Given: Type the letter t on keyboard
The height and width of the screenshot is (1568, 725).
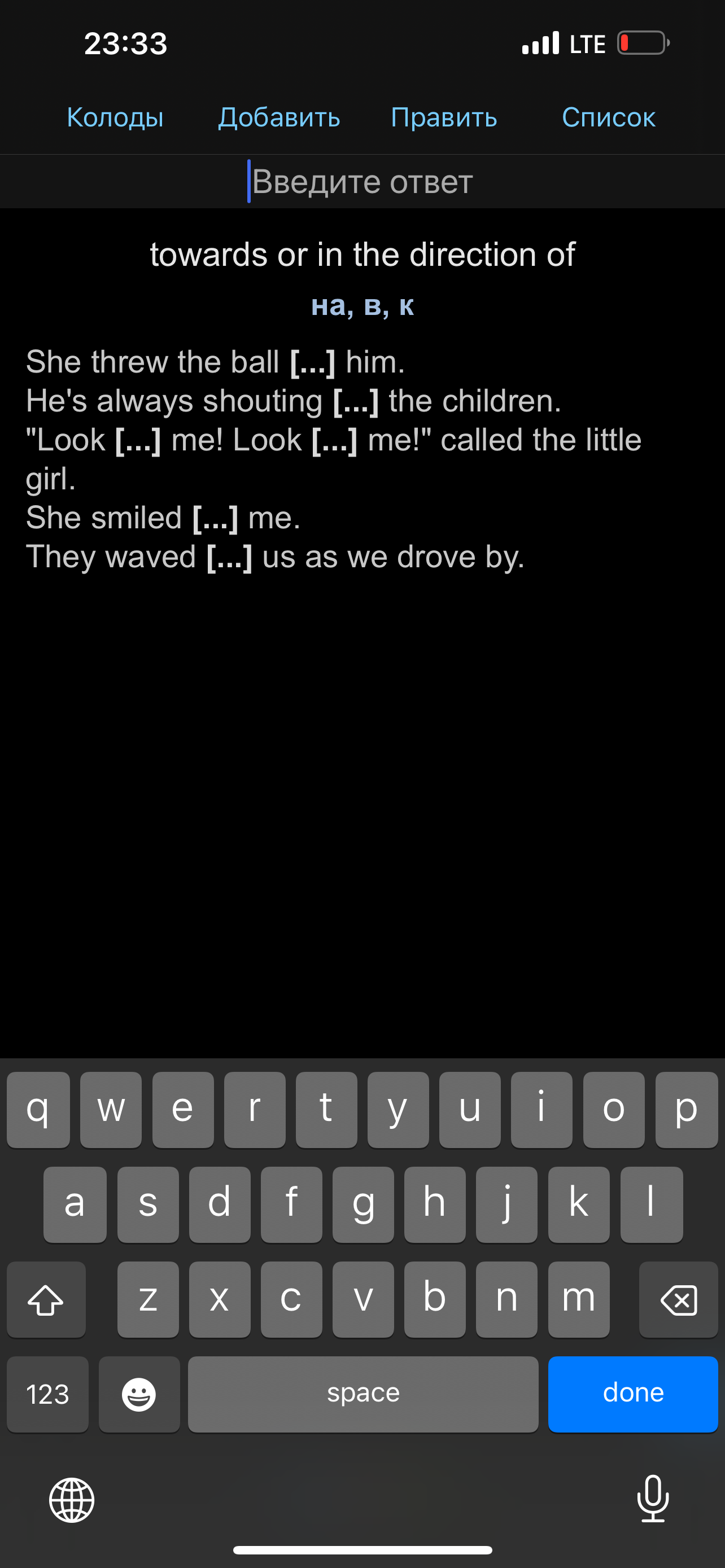Looking at the screenshot, I should (326, 1109).
